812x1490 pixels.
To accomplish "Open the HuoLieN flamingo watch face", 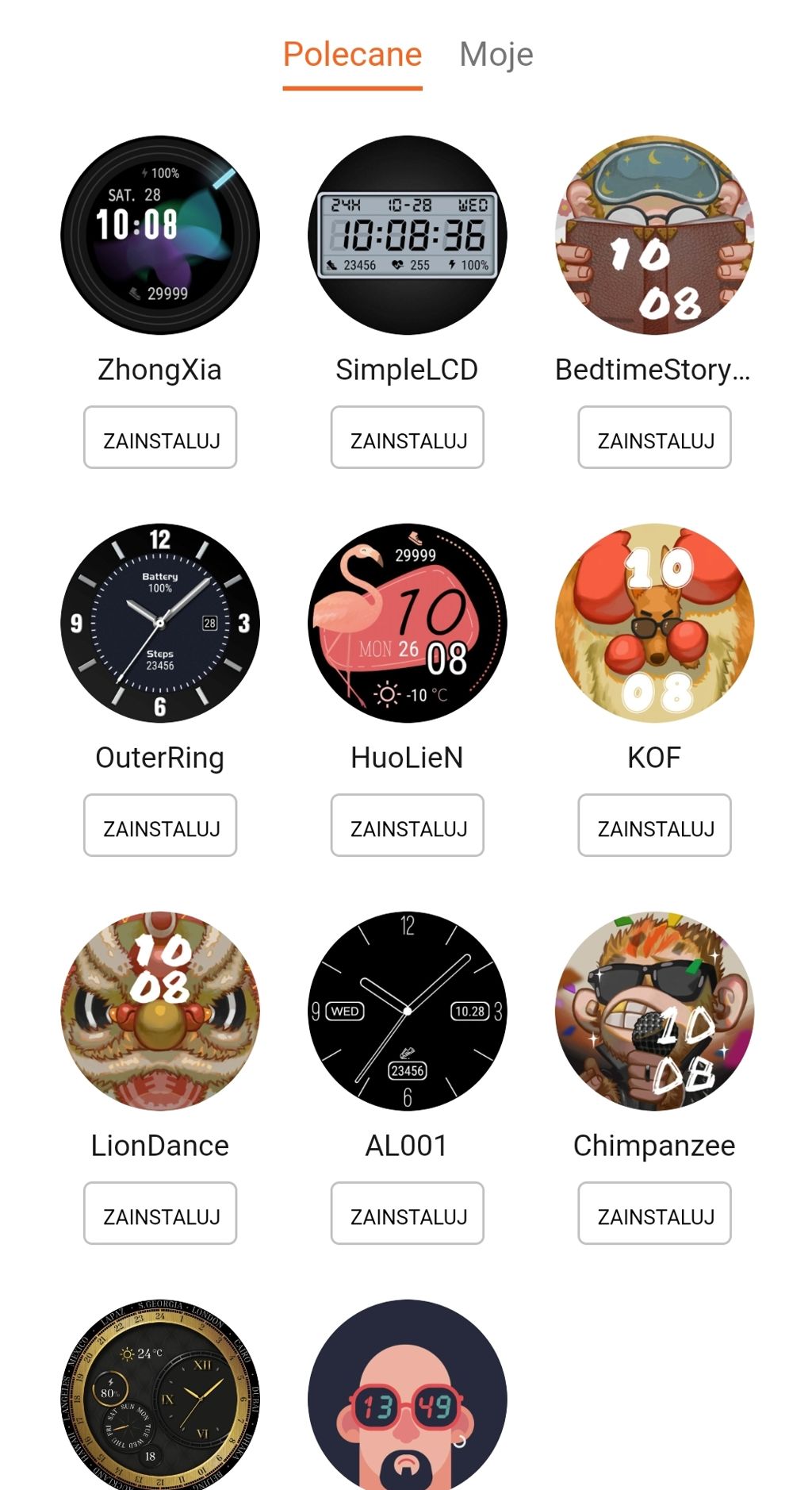I will [x=407, y=623].
